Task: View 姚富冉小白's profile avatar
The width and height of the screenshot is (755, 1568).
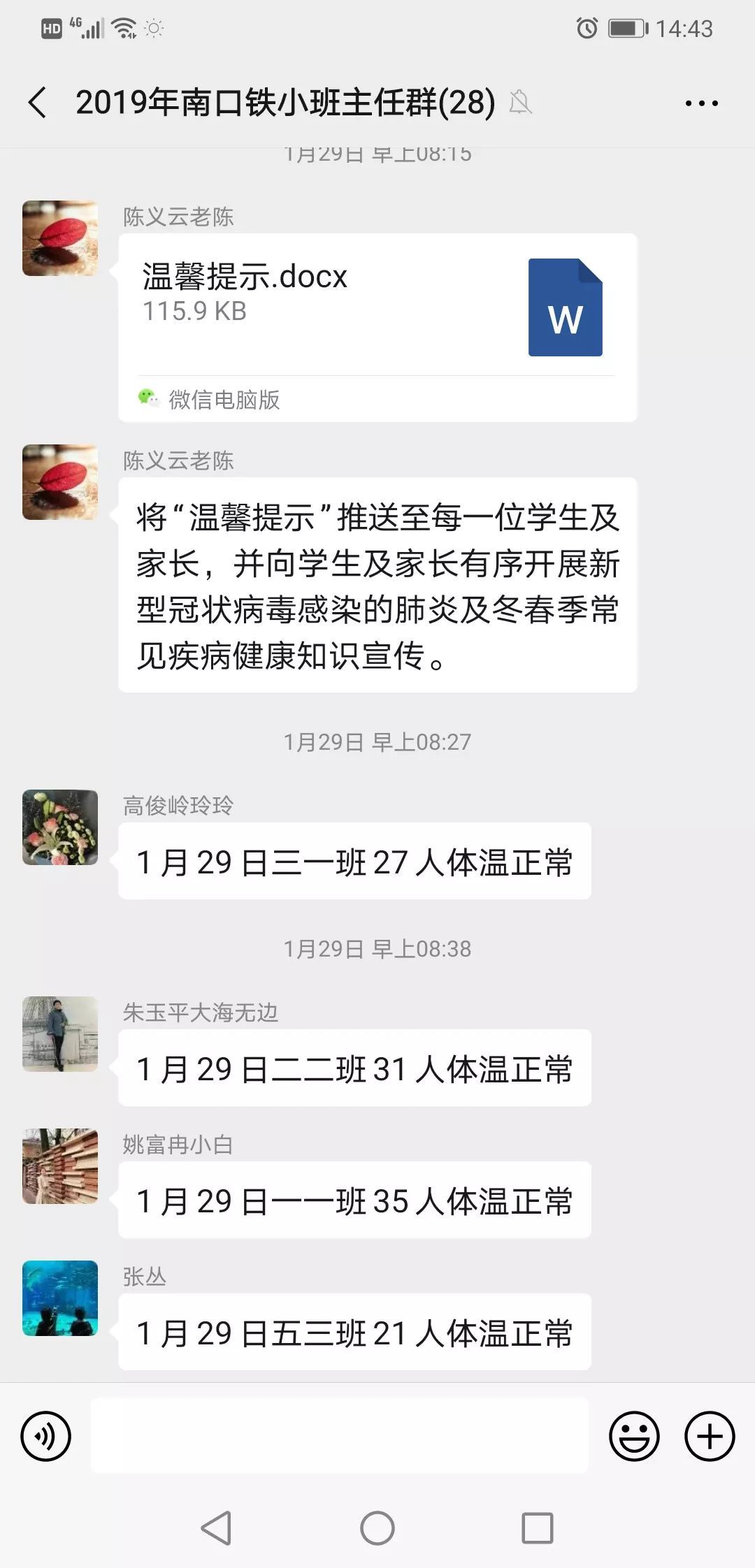Action: [60, 1166]
